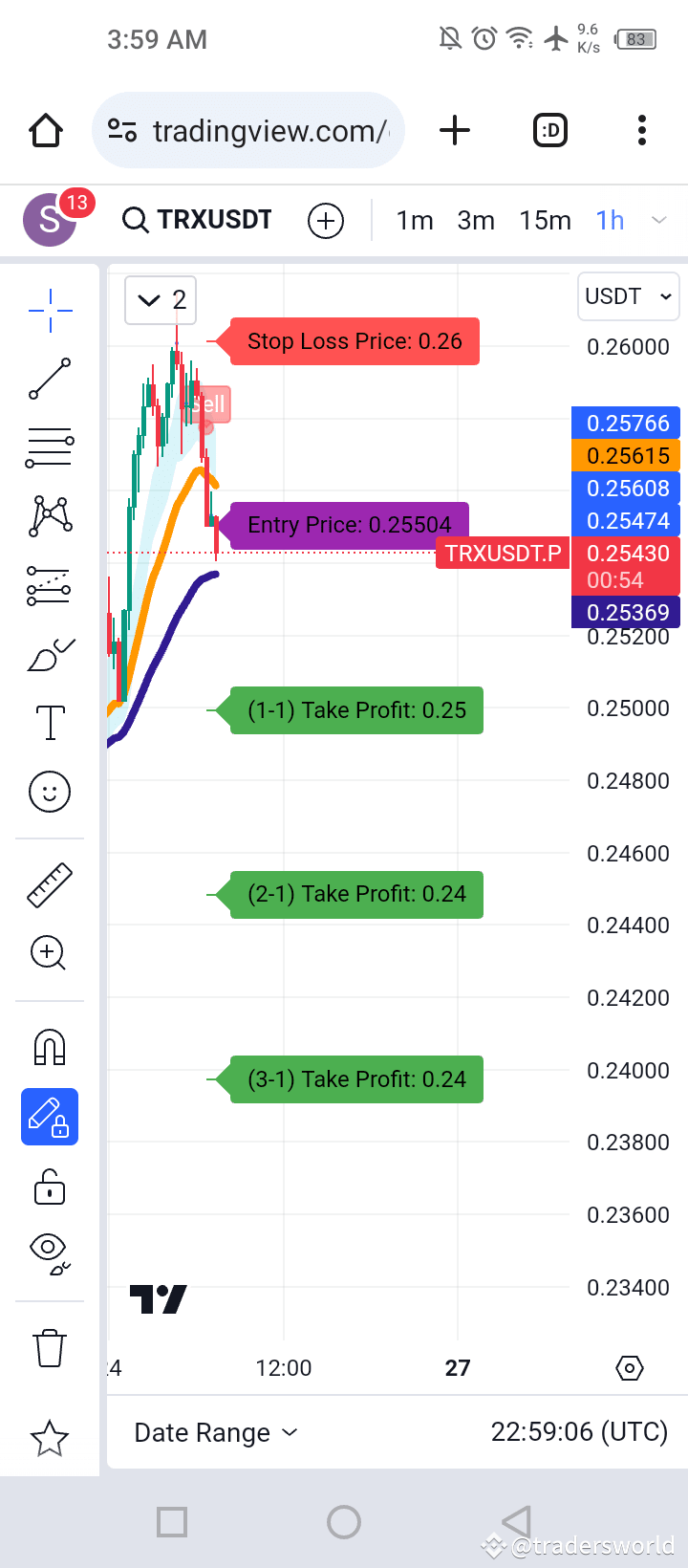Open the zoom-in tool
The height and width of the screenshot is (1568, 688).
(x=49, y=953)
